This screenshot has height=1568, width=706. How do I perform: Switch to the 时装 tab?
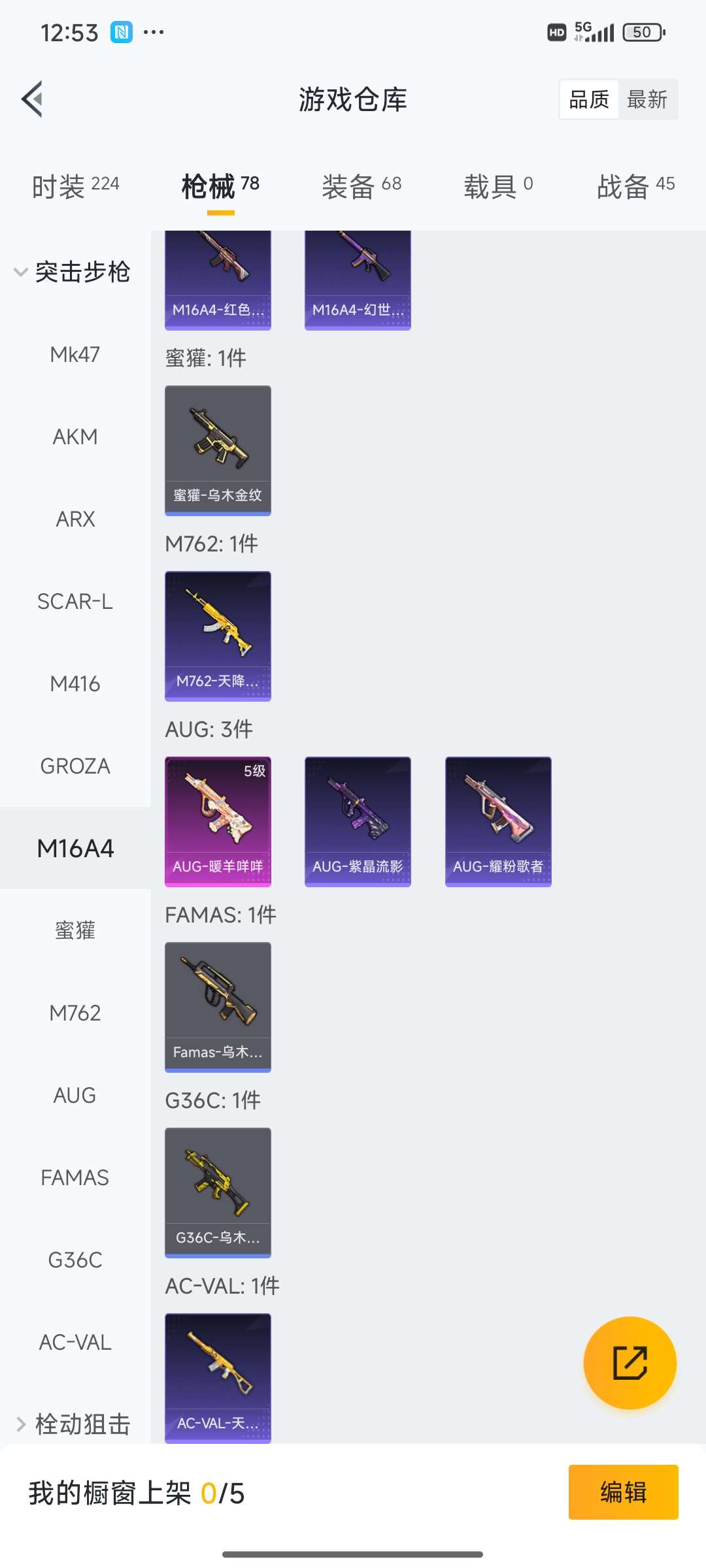click(75, 186)
